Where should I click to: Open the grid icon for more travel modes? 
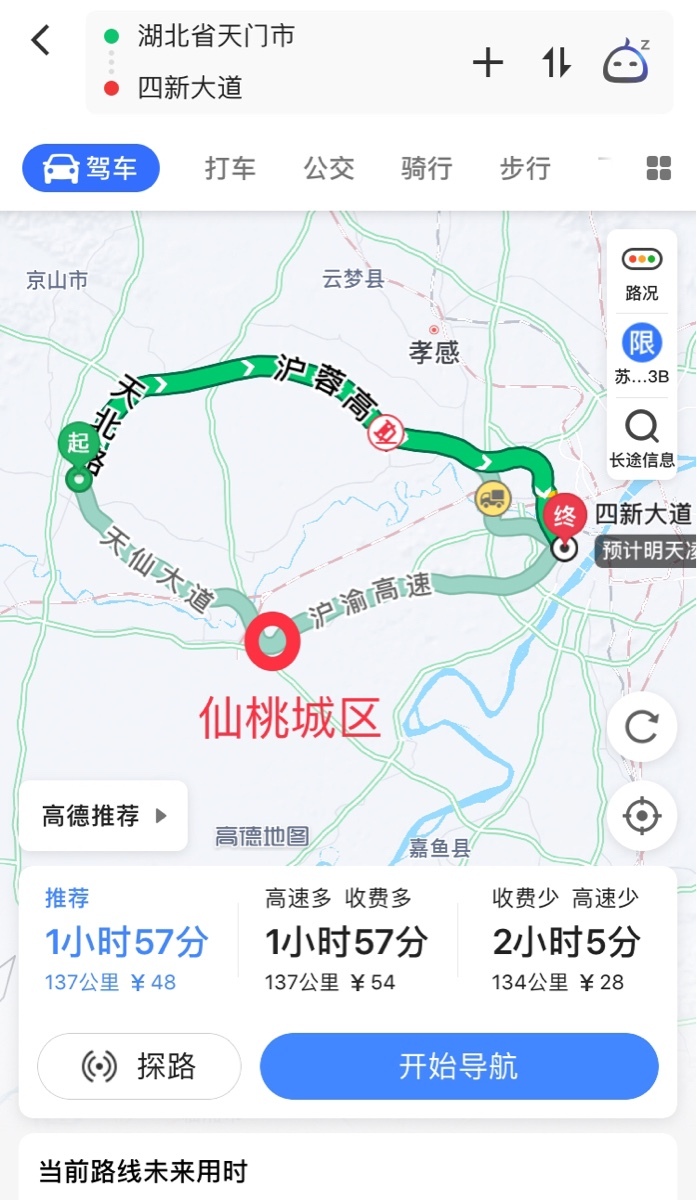point(659,168)
